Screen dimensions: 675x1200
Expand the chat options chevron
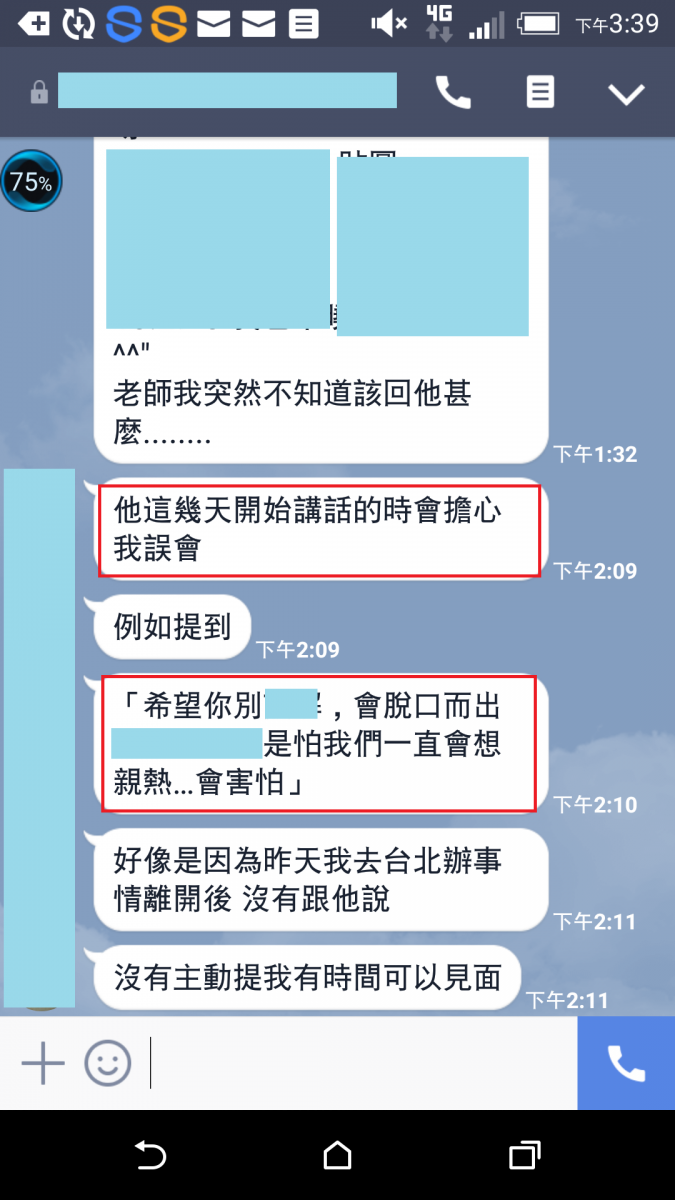tap(627, 94)
